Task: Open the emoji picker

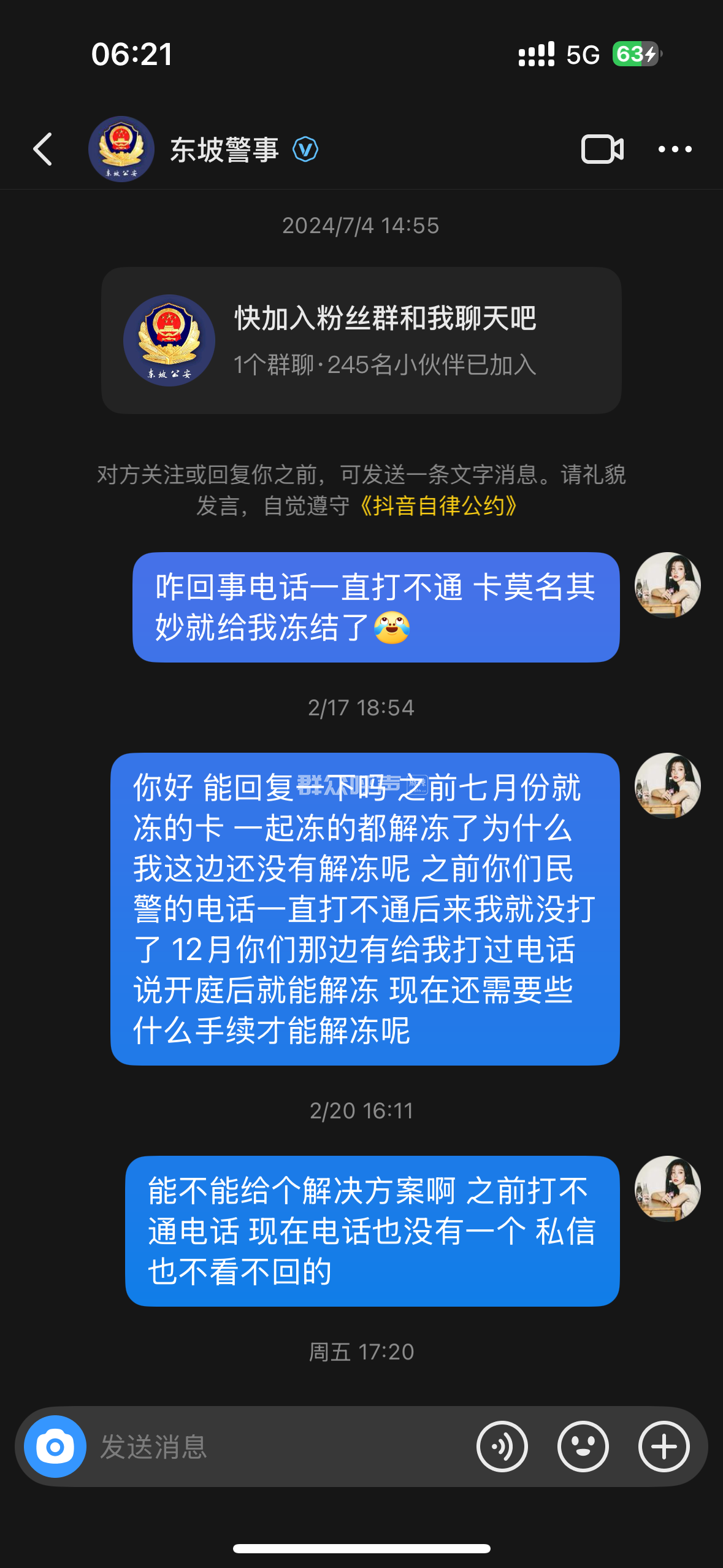Action: click(583, 1447)
